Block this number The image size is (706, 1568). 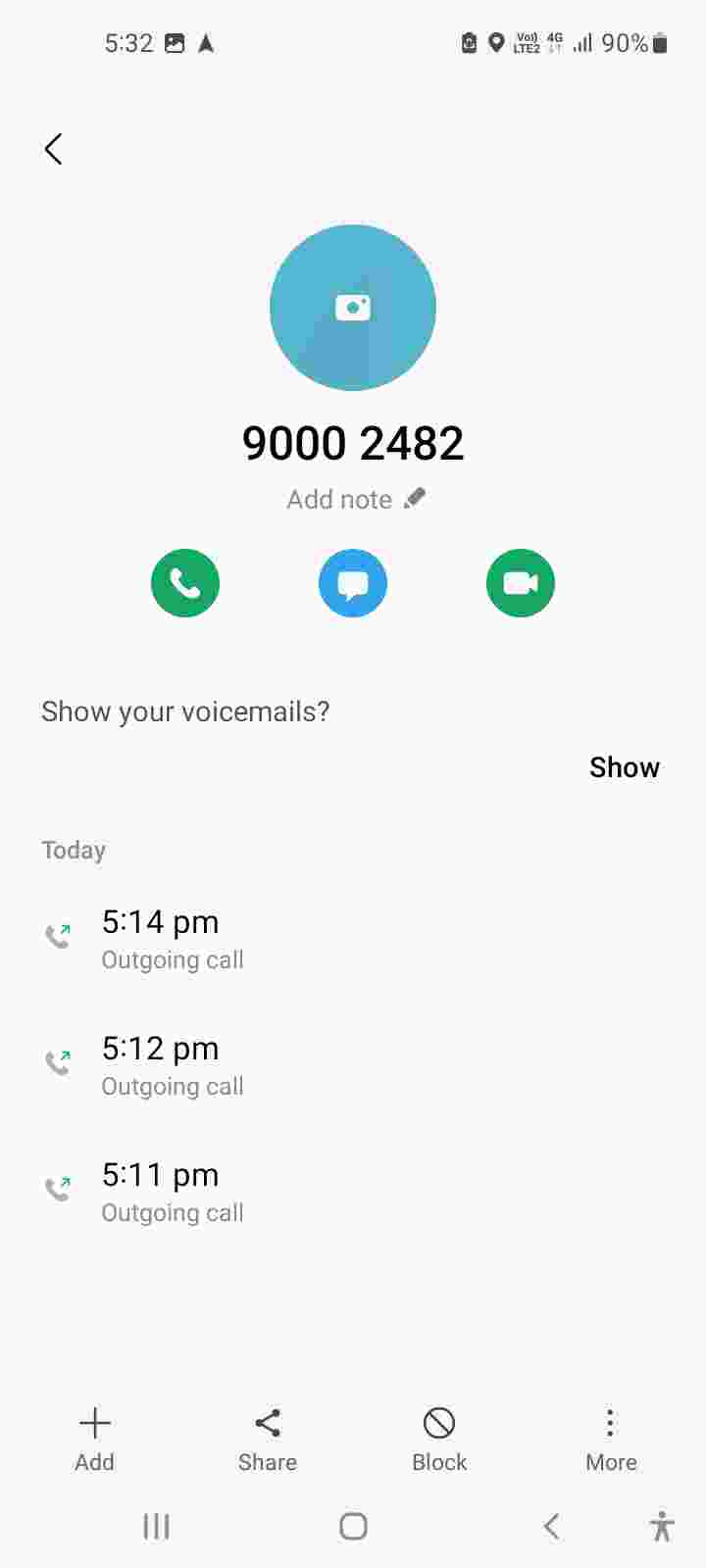439,1439
